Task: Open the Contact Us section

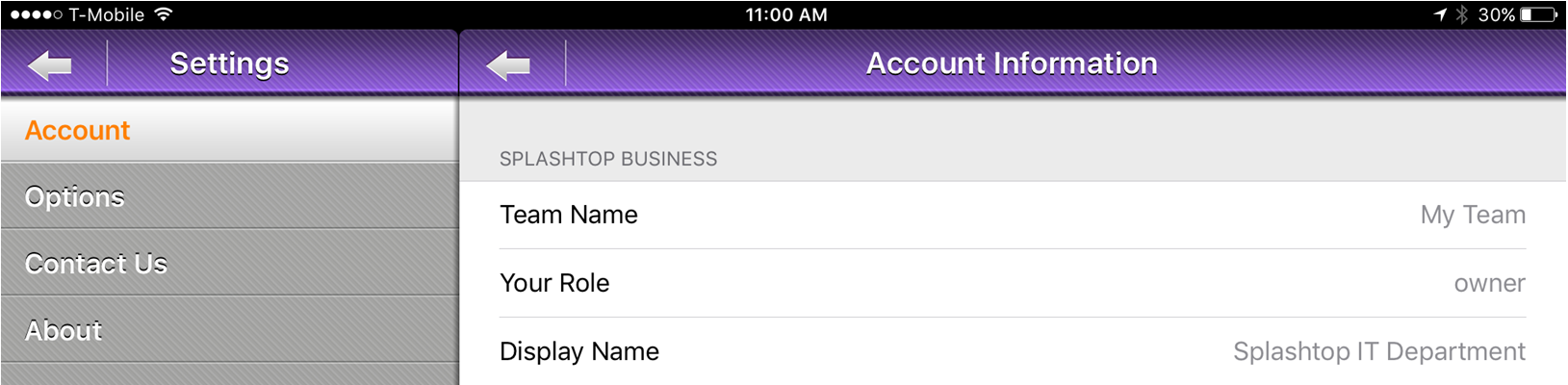Action: tap(229, 263)
